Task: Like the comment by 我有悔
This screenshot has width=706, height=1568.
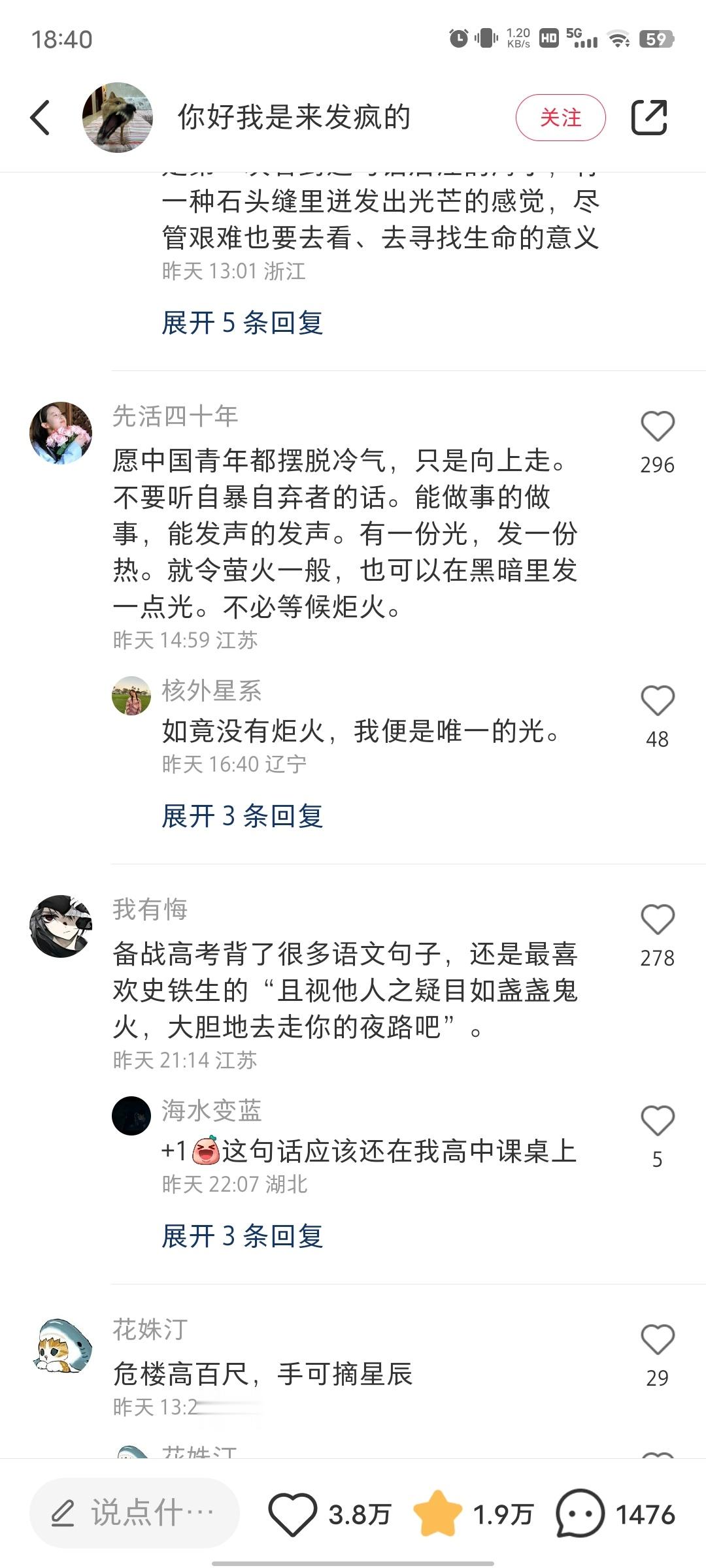Action: pyautogui.click(x=657, y=920)
